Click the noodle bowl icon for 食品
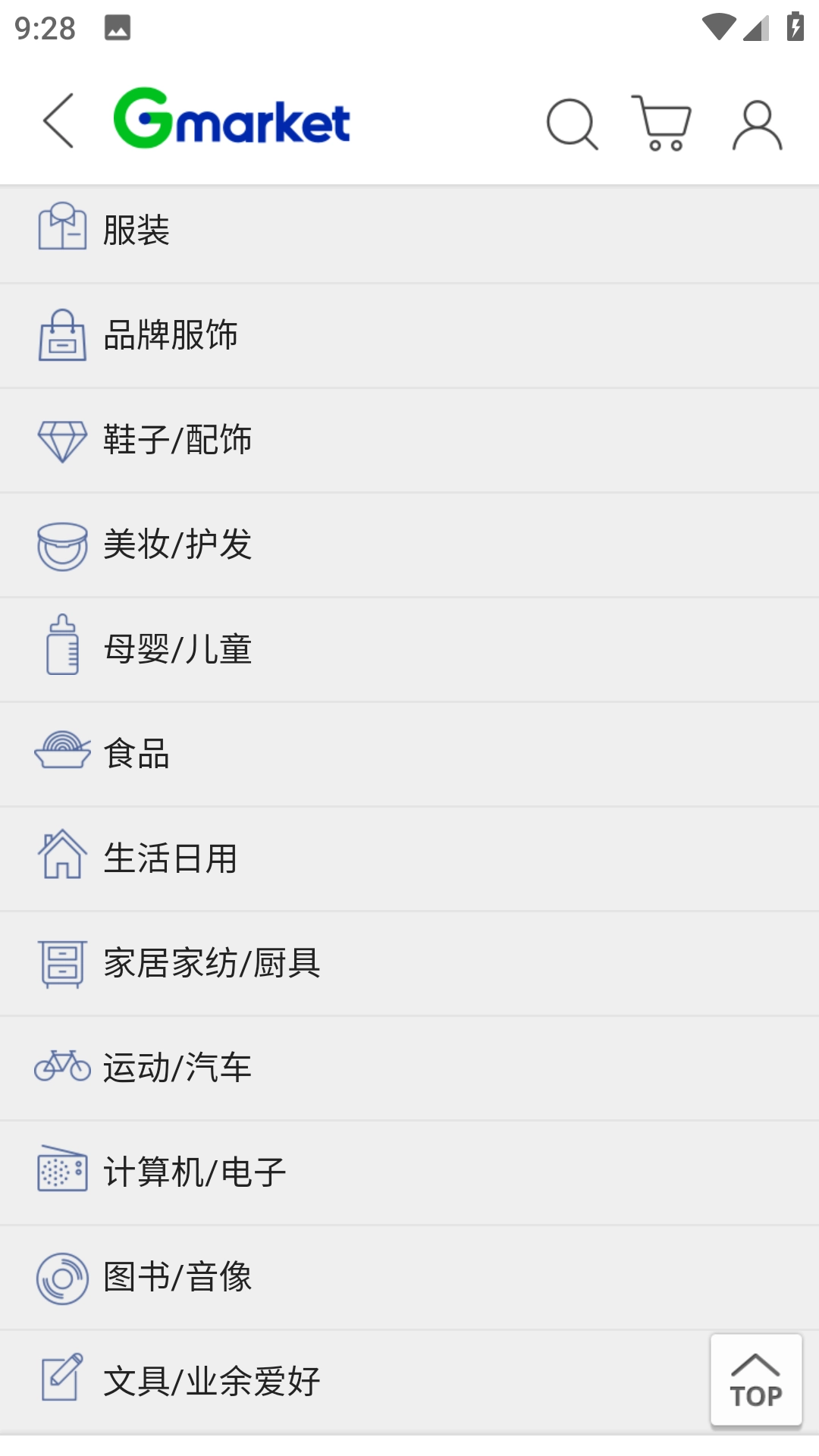The height and width of the screenshot is (1456, 819). (x=62, y=753)
